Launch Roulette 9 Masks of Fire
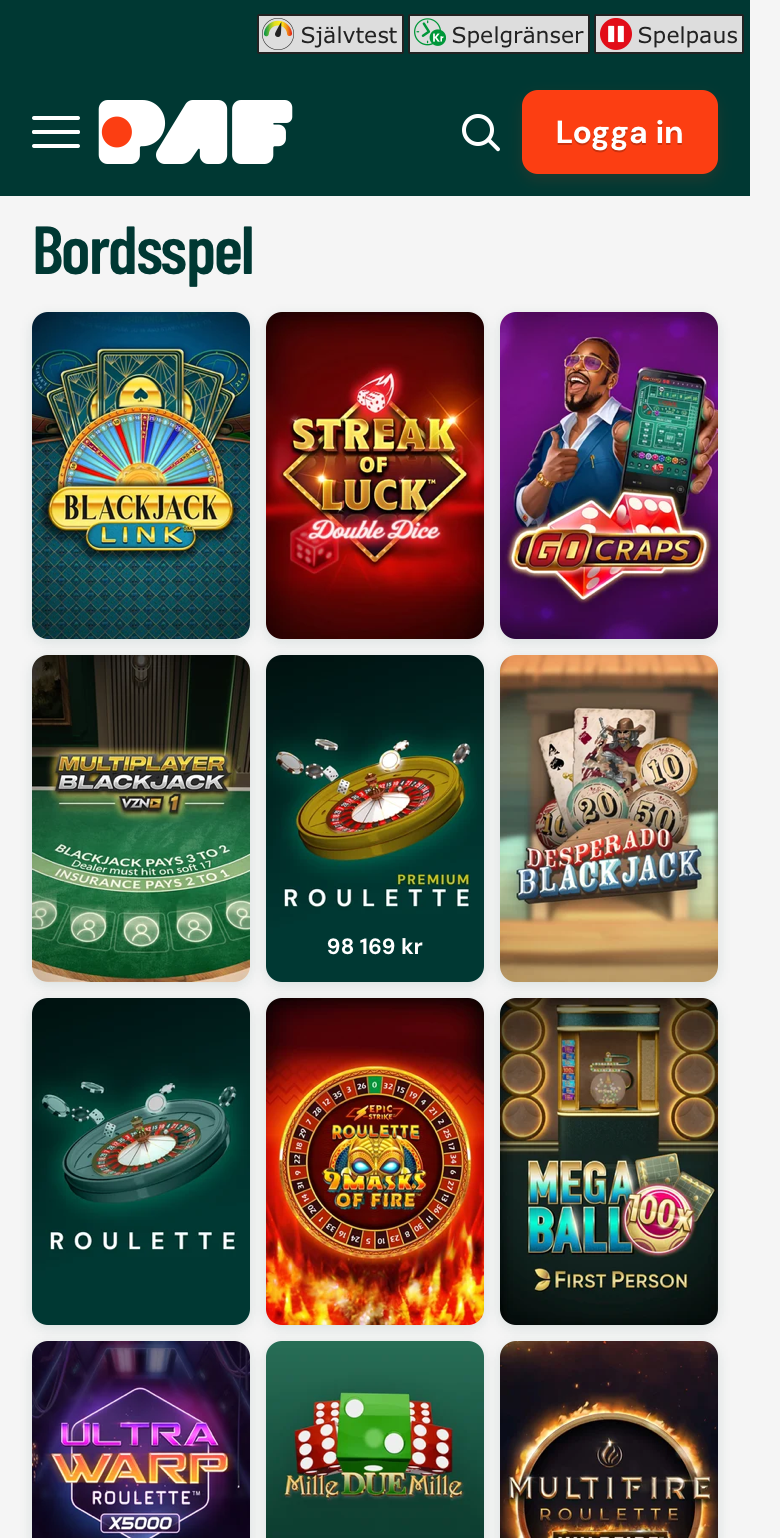This screenshot has height=1538, width=780. coord(375,1161)
